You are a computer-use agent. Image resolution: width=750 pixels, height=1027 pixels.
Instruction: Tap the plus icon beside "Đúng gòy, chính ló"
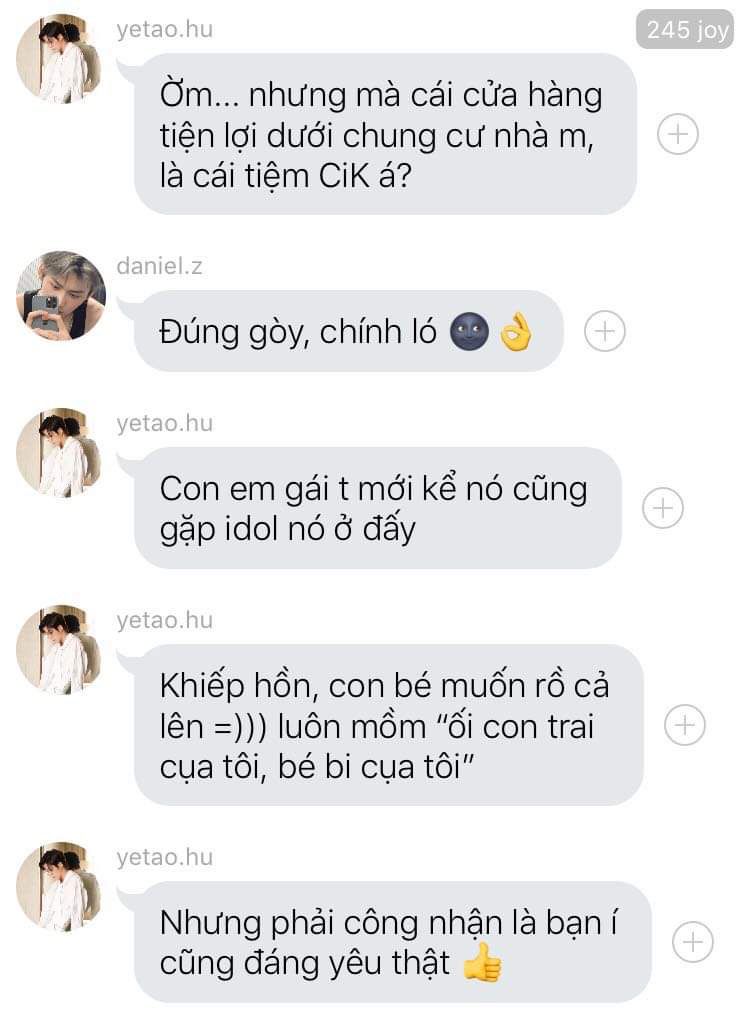tap(604, 331)
